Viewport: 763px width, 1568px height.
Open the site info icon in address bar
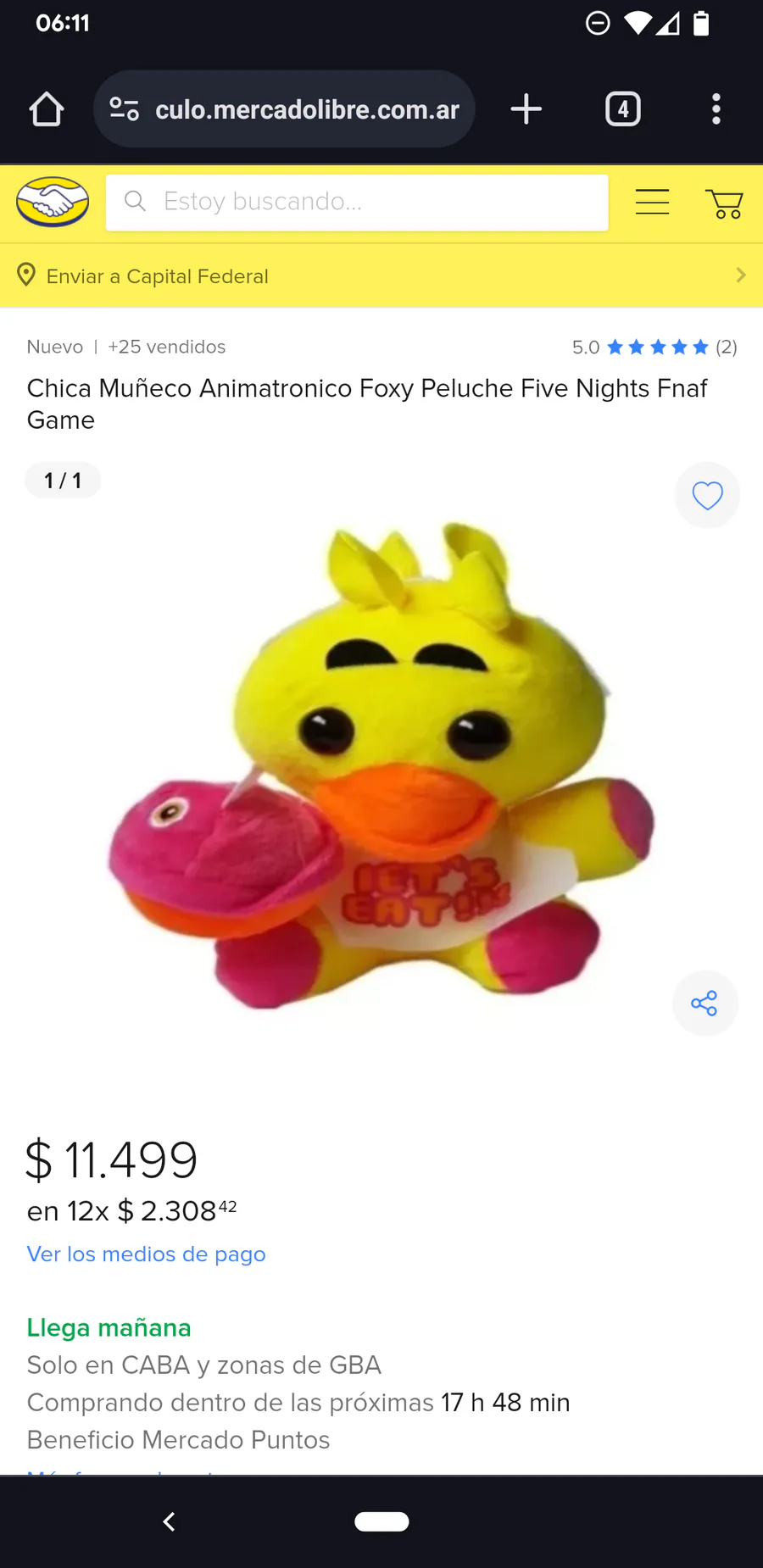[x=125, y=109]
